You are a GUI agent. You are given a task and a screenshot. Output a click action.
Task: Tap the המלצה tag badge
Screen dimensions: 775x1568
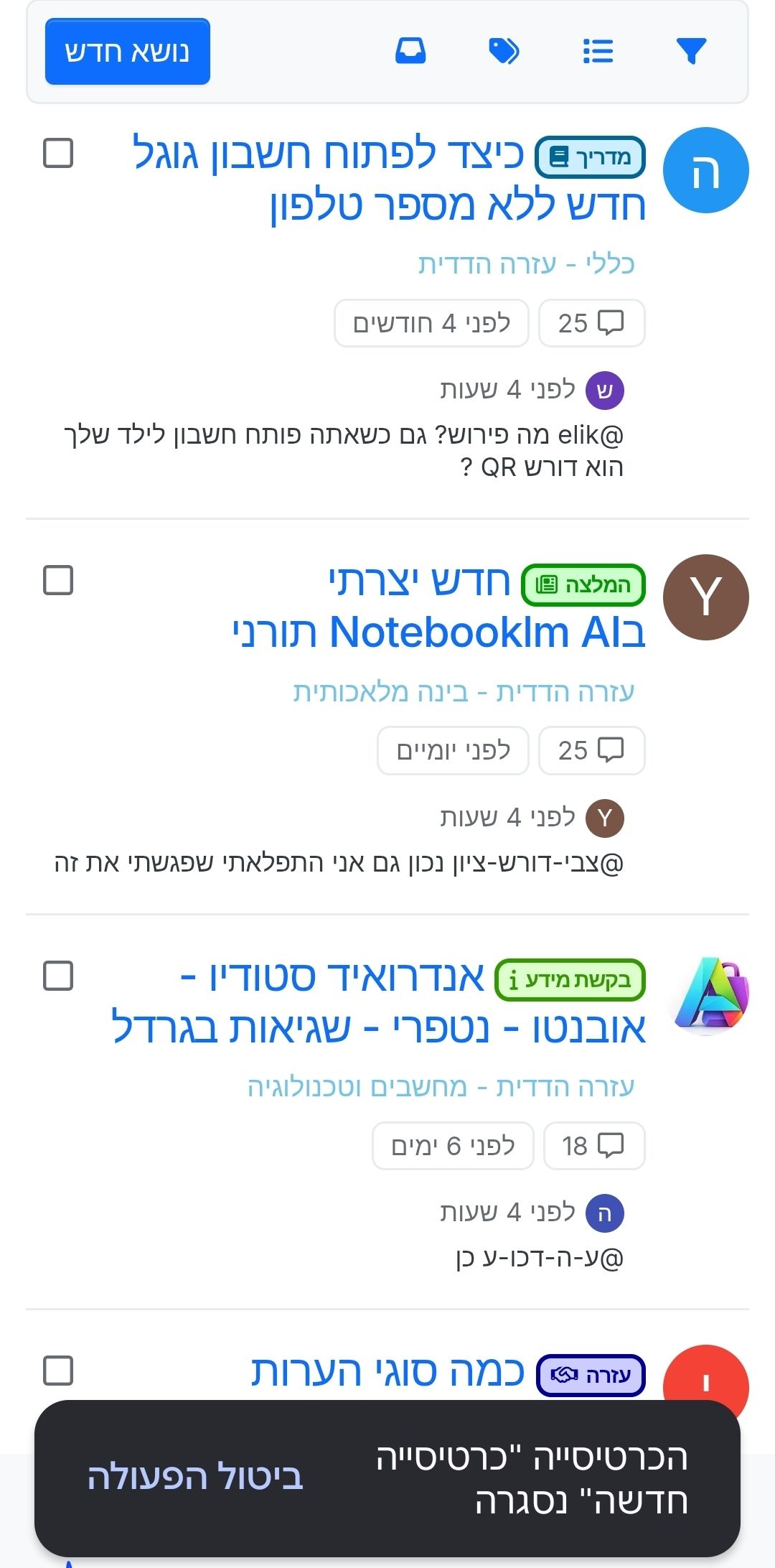click(x=583, y=585)
